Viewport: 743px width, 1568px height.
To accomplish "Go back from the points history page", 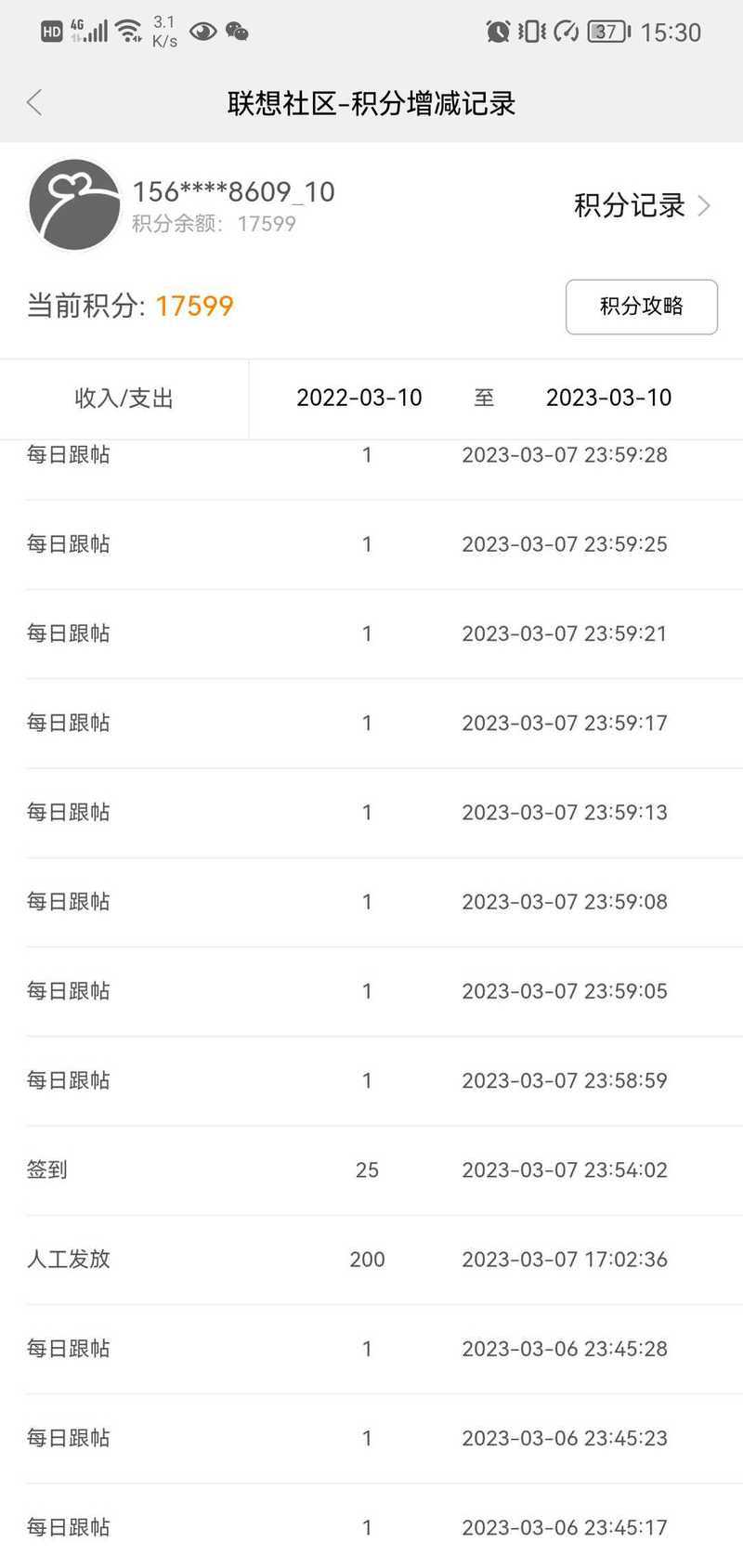I will coord(35,102).
